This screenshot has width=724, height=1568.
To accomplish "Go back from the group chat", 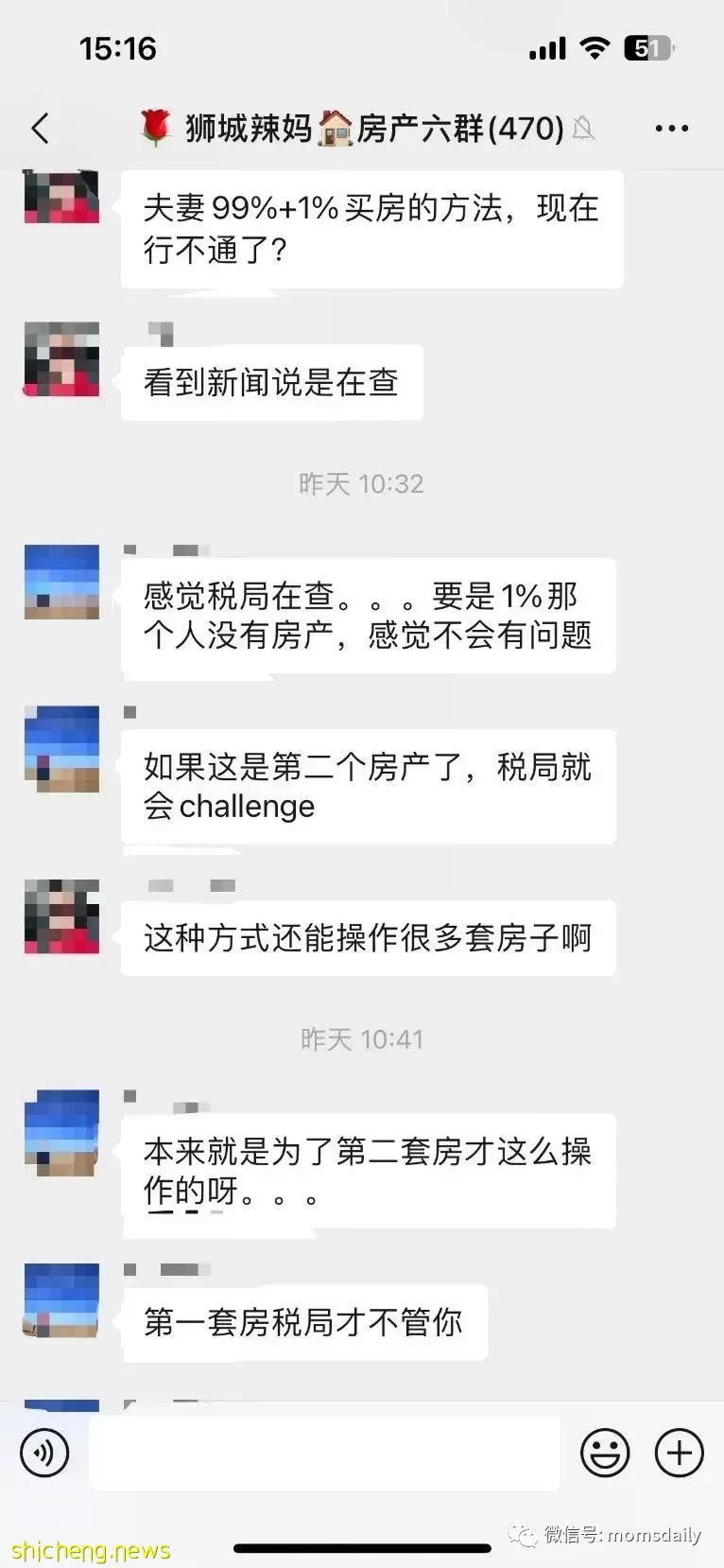I will 40,129.
